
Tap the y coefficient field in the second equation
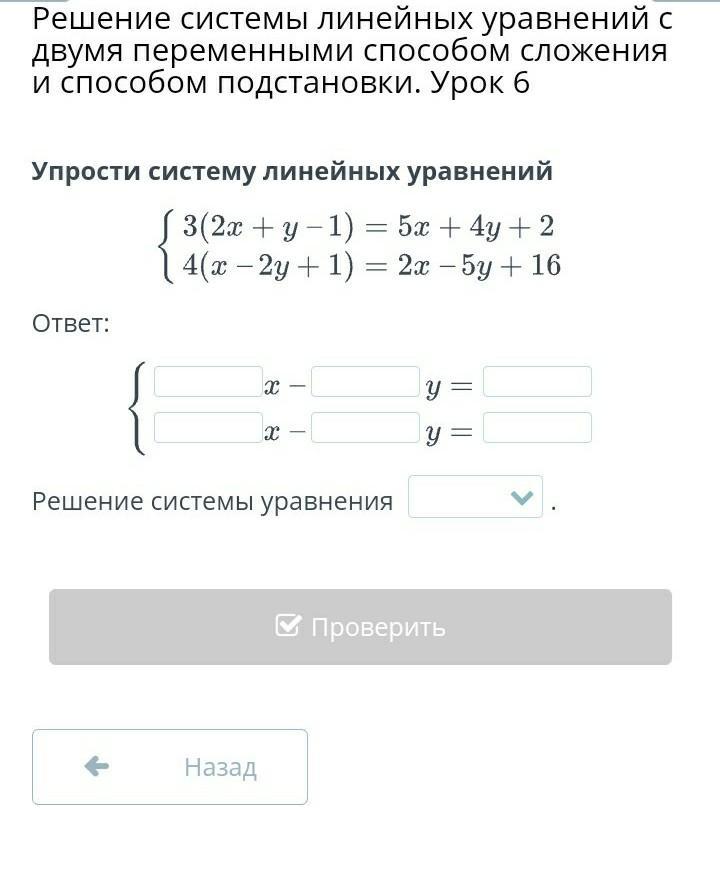pyautogui.click(x=365, y=428)
